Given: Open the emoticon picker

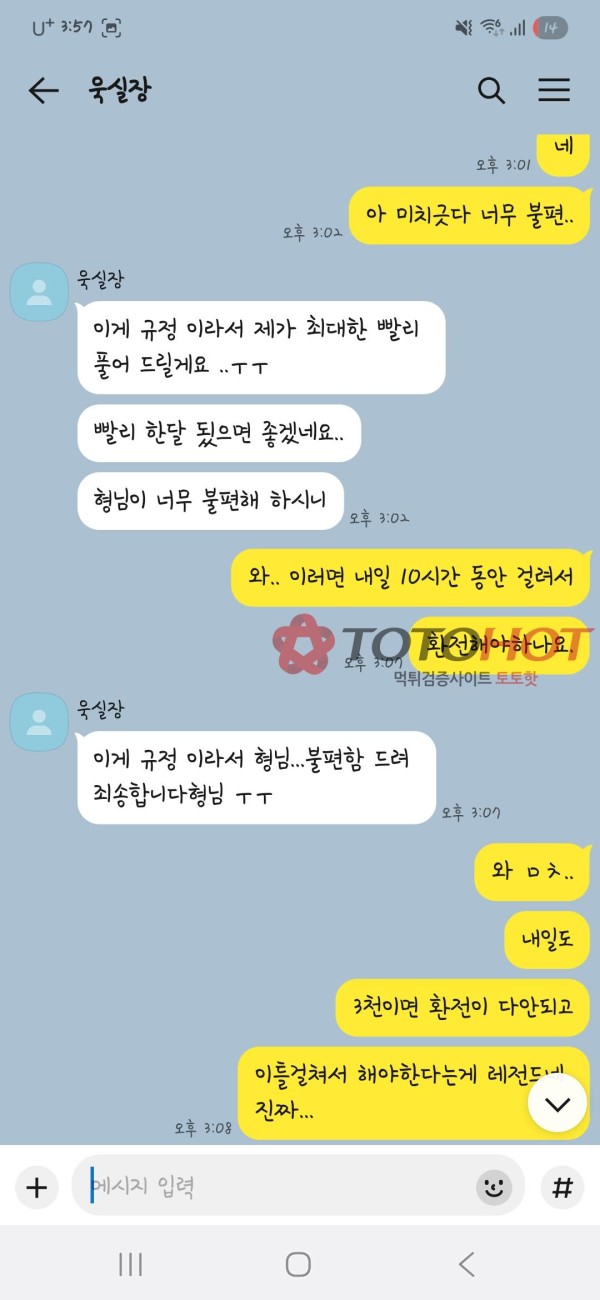Looking at the screenshot, I should tap(493, 1187).
